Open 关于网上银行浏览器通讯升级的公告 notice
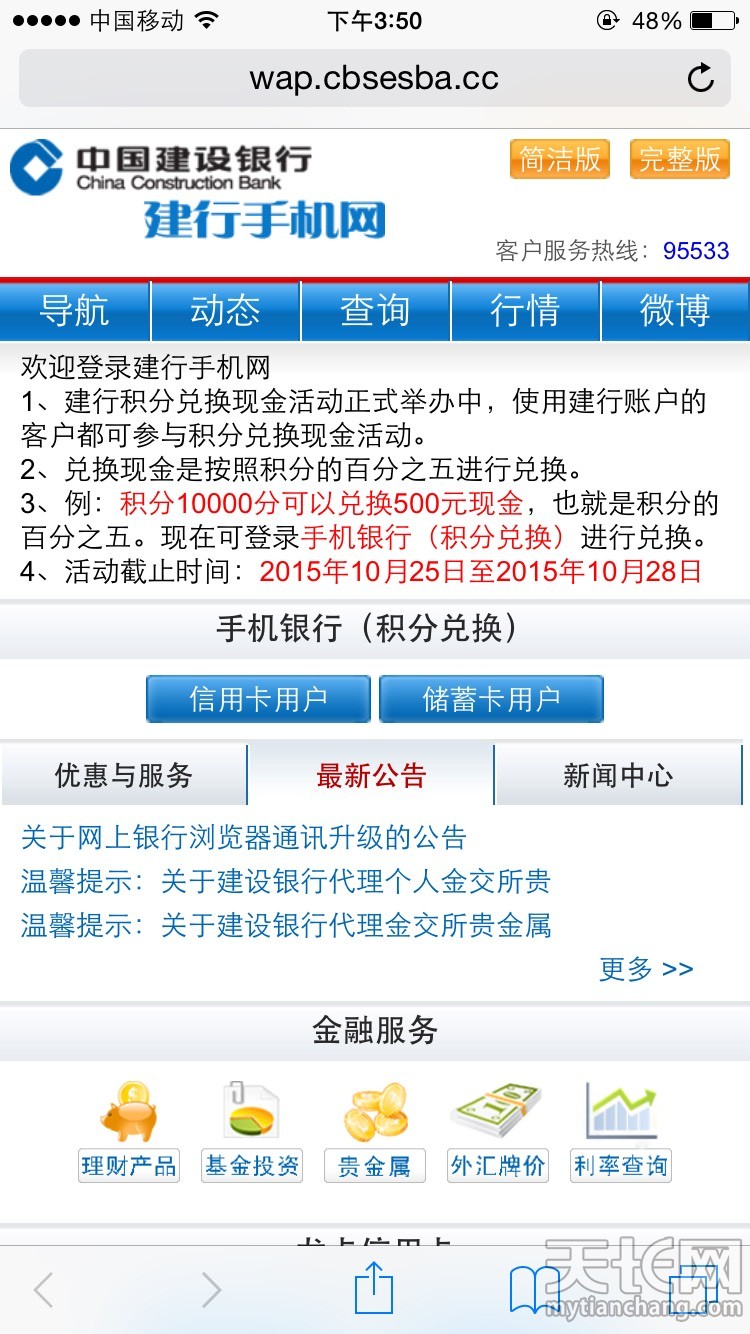 pyautogui.click(x=244, y=837)
